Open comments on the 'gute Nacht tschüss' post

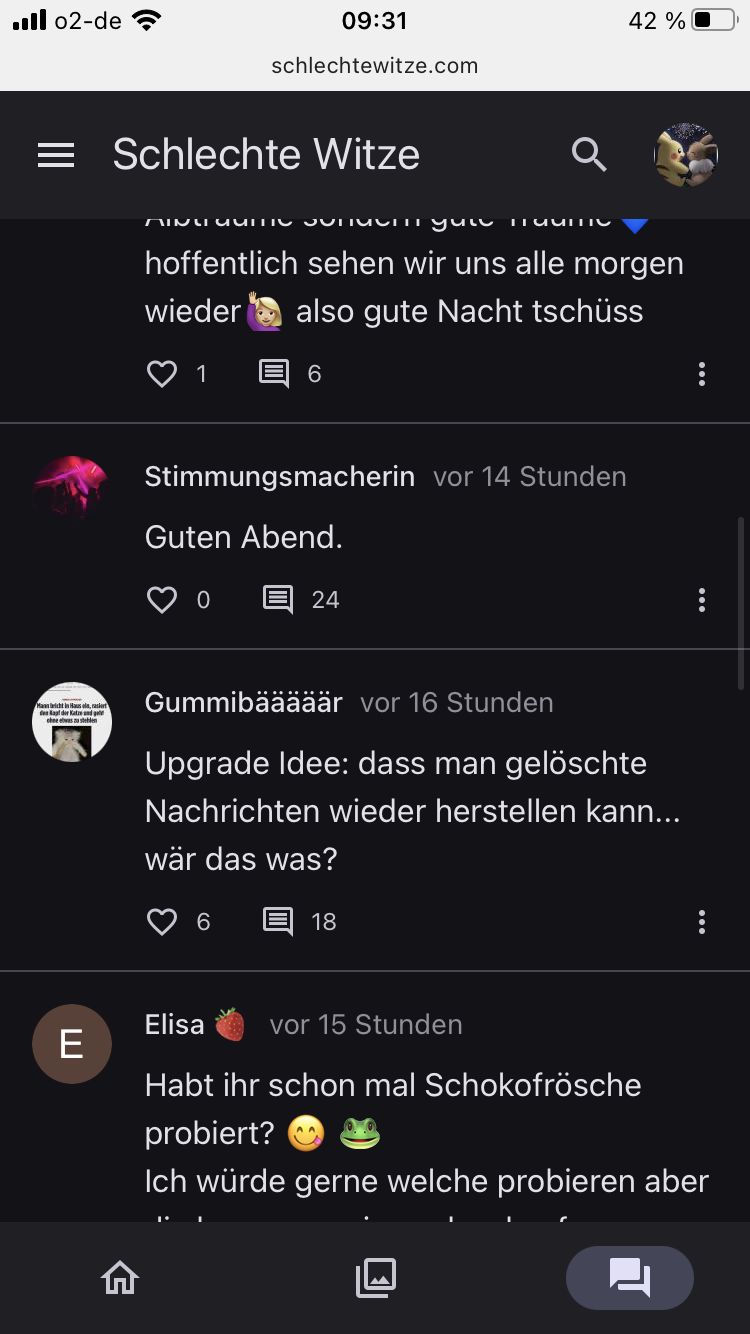point(274,374)
